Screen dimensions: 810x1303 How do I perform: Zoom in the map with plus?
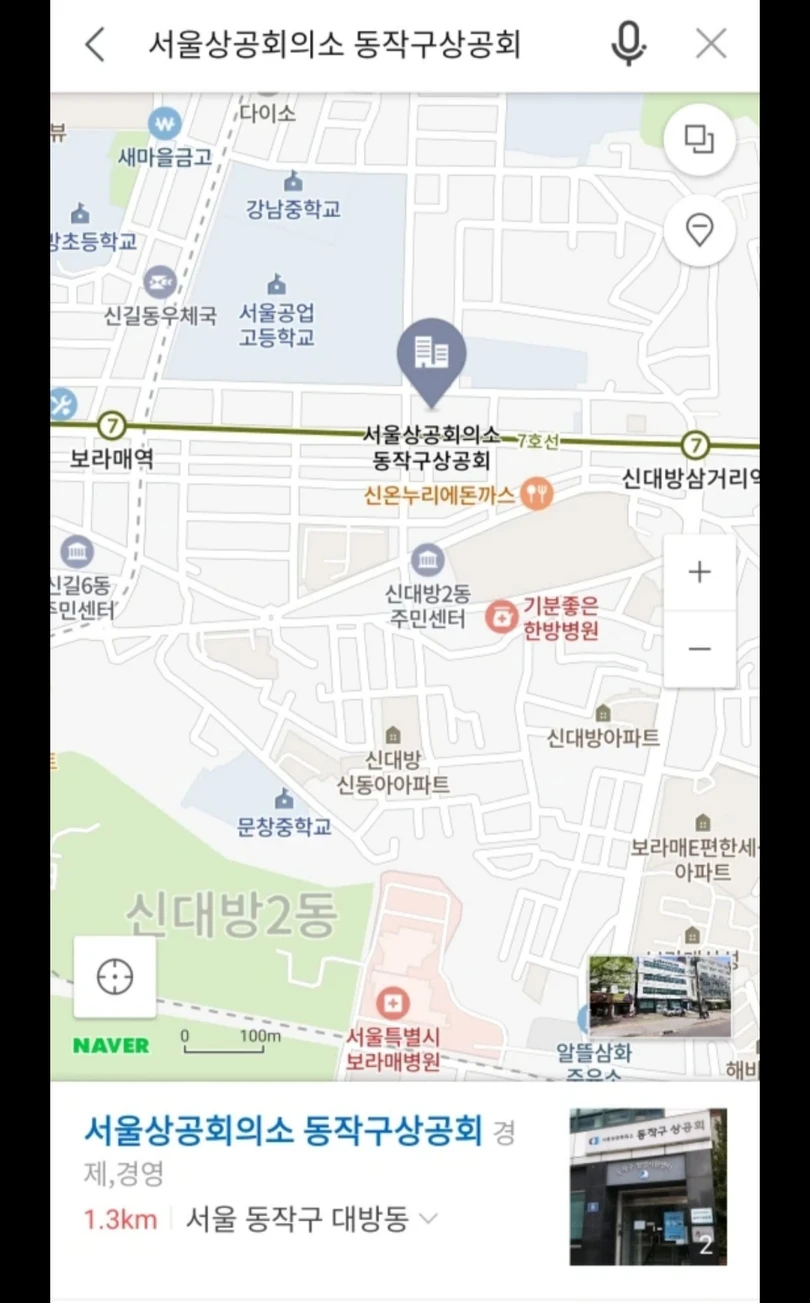(x=699, y=572)
